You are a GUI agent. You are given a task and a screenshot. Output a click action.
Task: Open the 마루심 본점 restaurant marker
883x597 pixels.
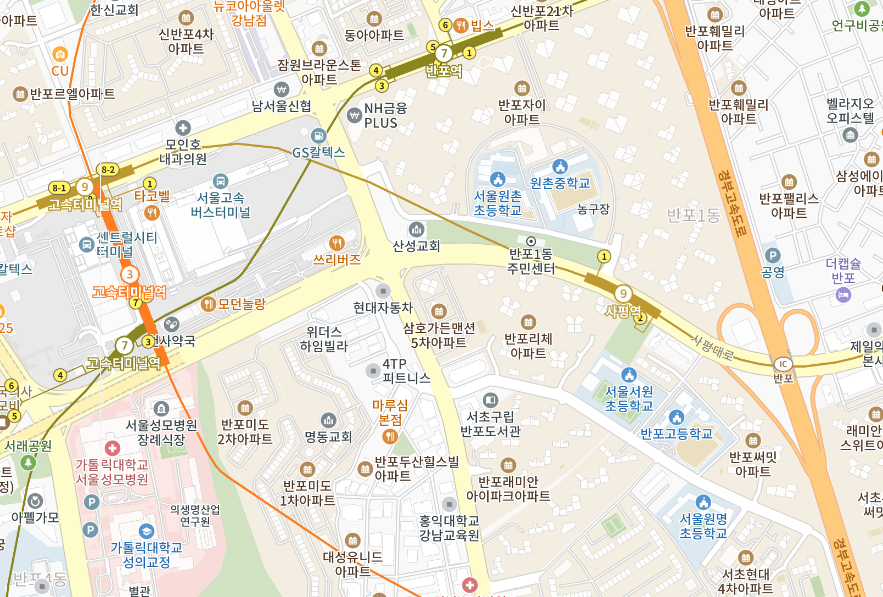pyautogui.click(x=390, y=436)
